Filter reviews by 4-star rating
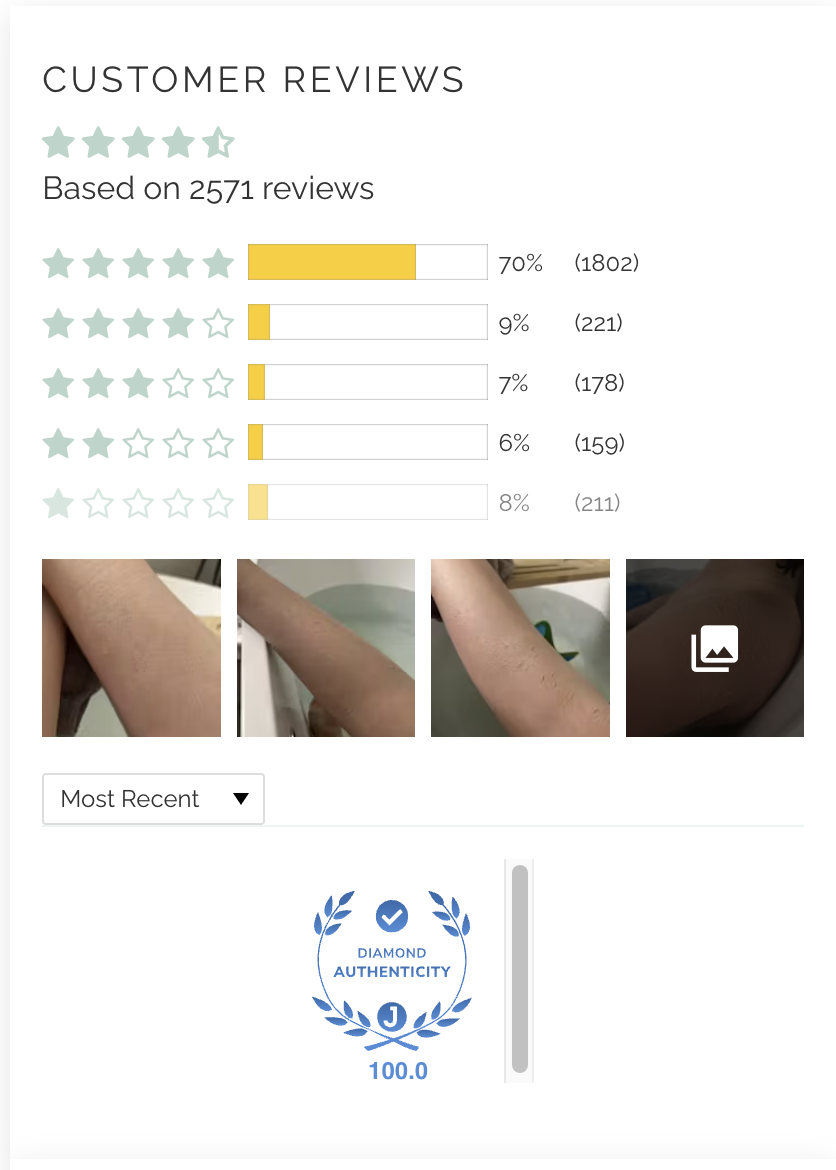The width and height of the screenshot is (836, 1170). [x=367, y=323]
